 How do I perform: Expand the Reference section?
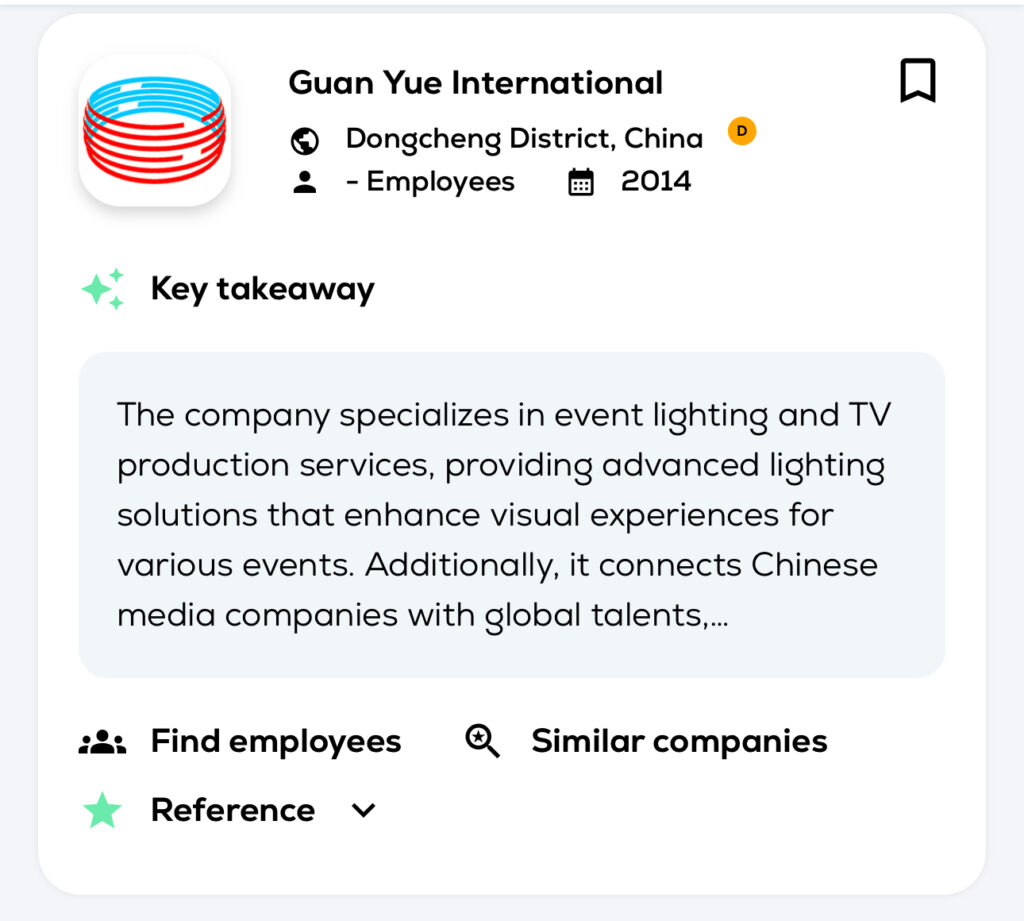click(x=363, y=810)
